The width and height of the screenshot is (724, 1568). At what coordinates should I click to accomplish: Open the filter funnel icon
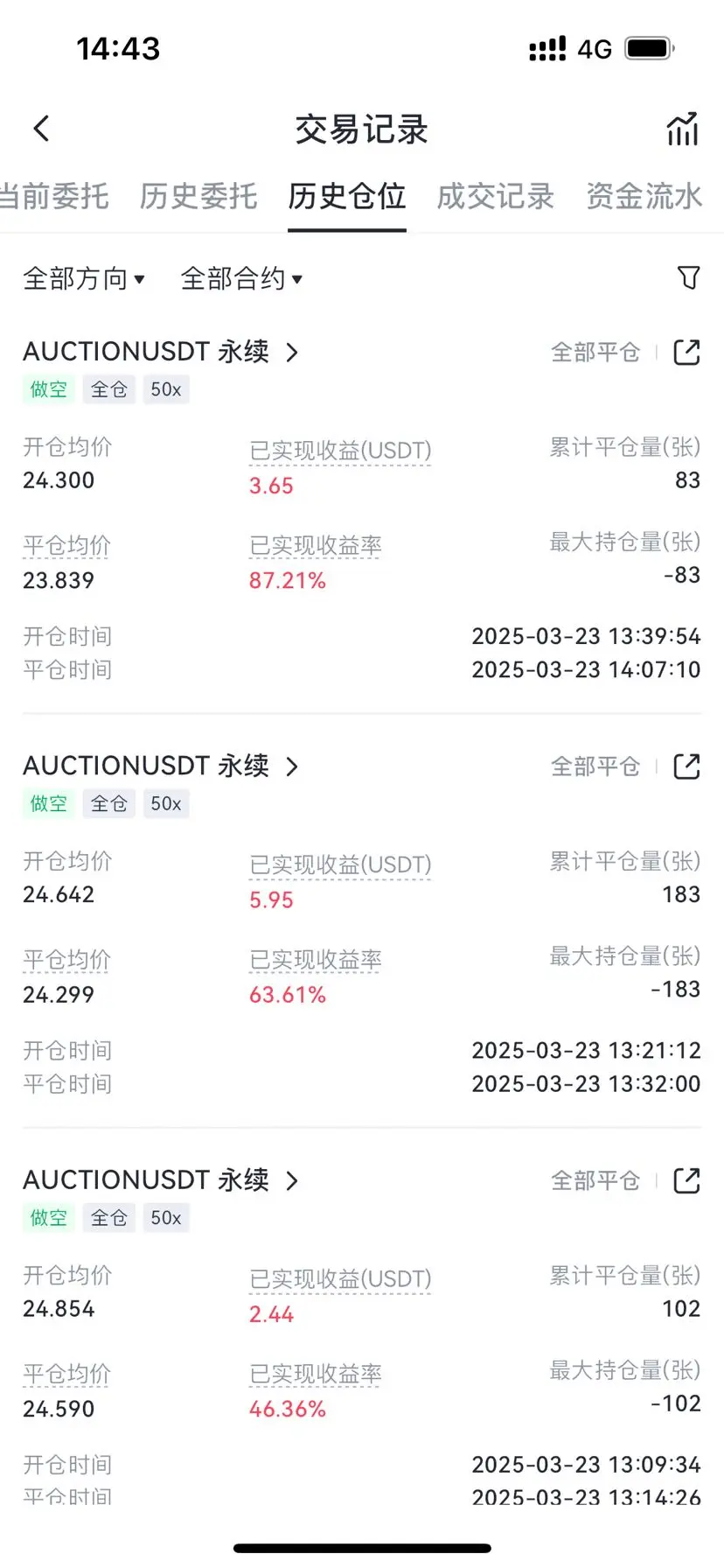tap(689, 278)
